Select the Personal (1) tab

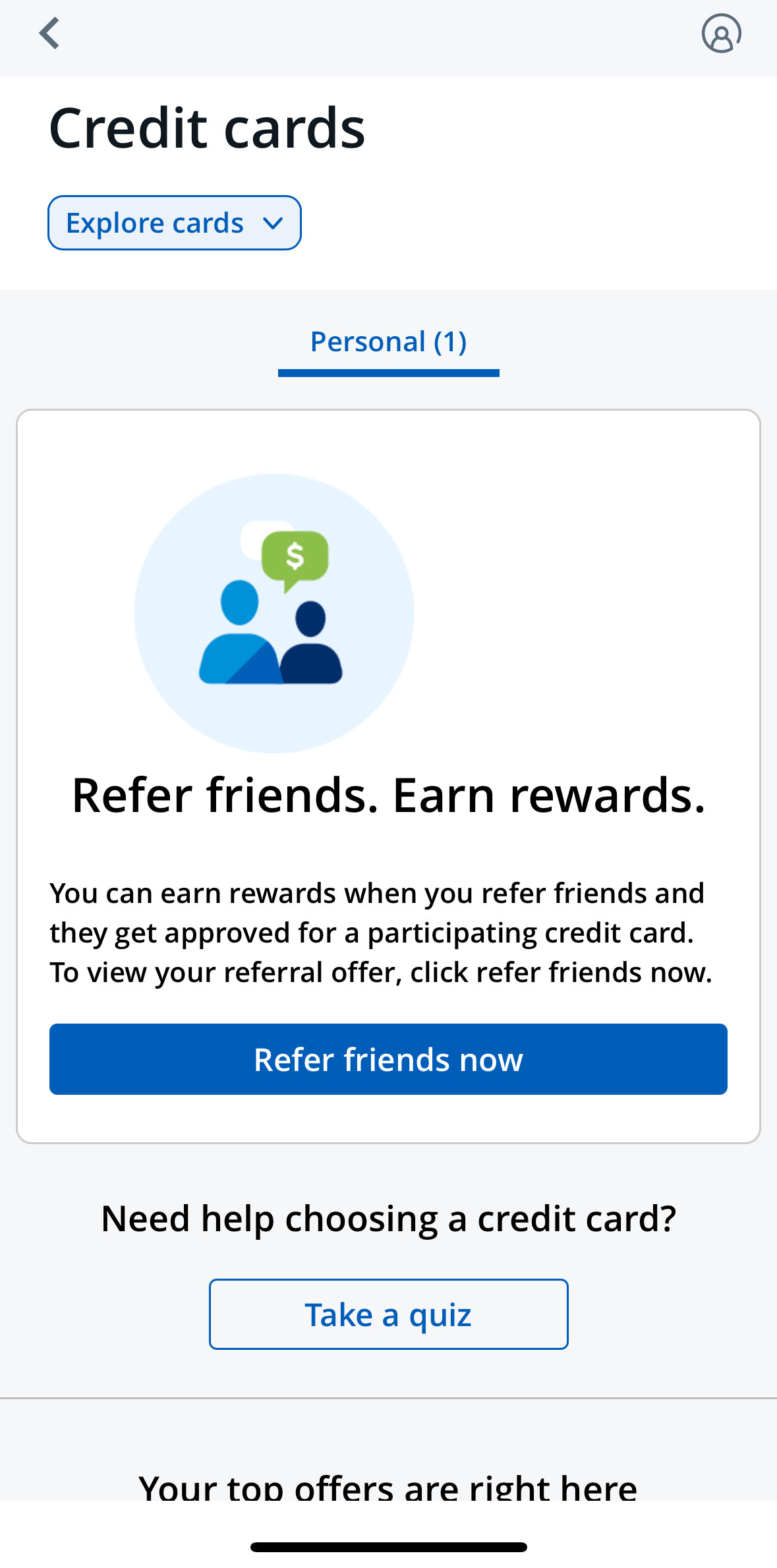(x=388, y=343)
